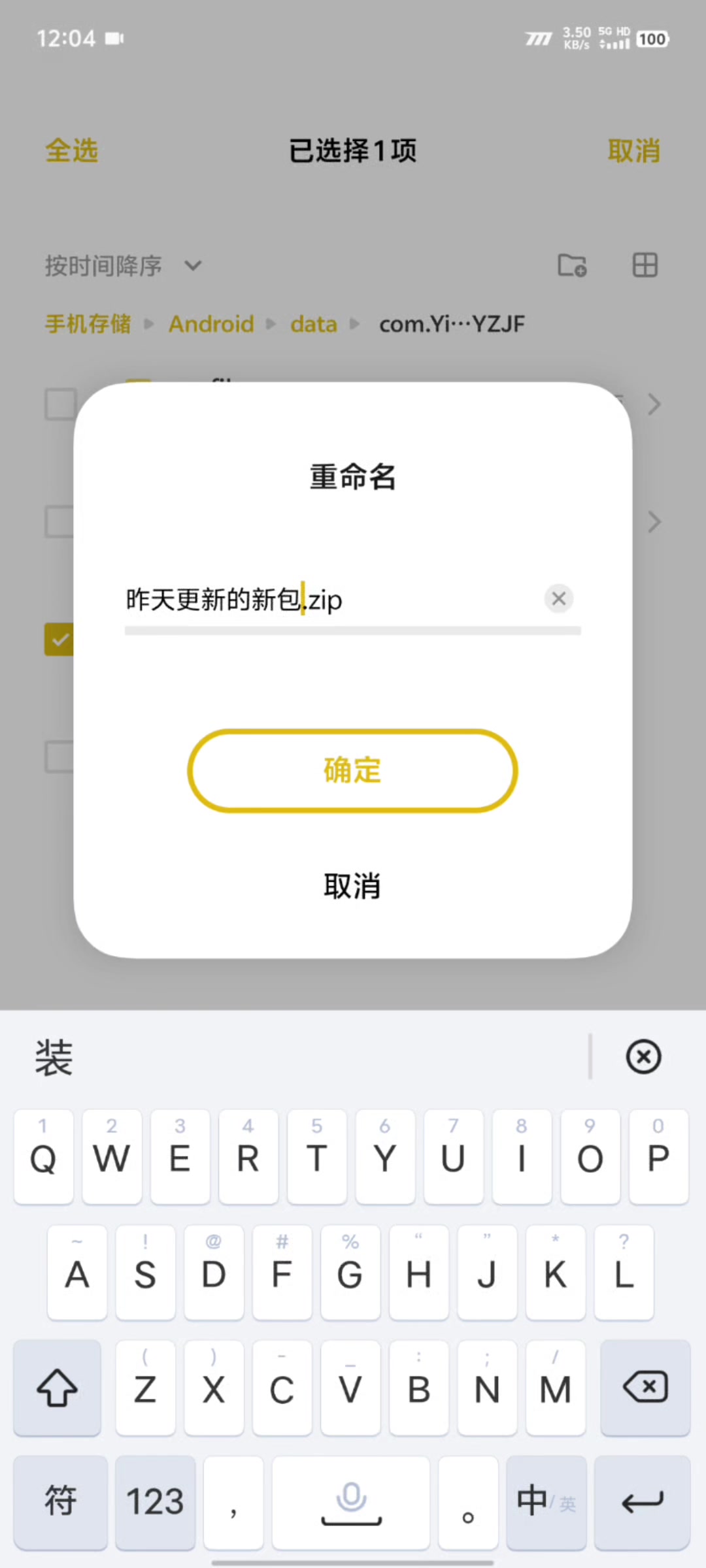The height and width of the screenshot is (1568, 706).
Task: Open the 符 symbols keyboard
Action: 60,1501
